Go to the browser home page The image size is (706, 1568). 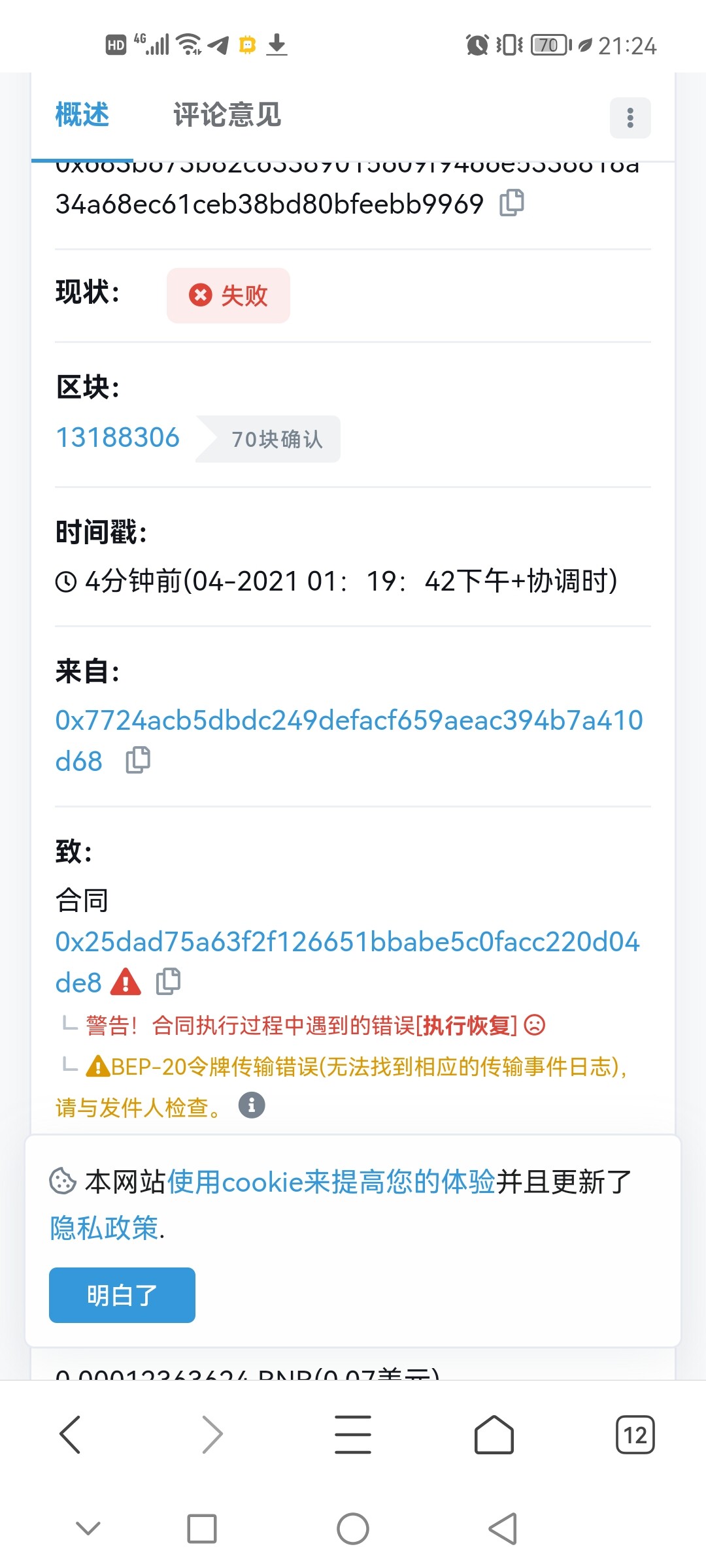(494, 1435)
